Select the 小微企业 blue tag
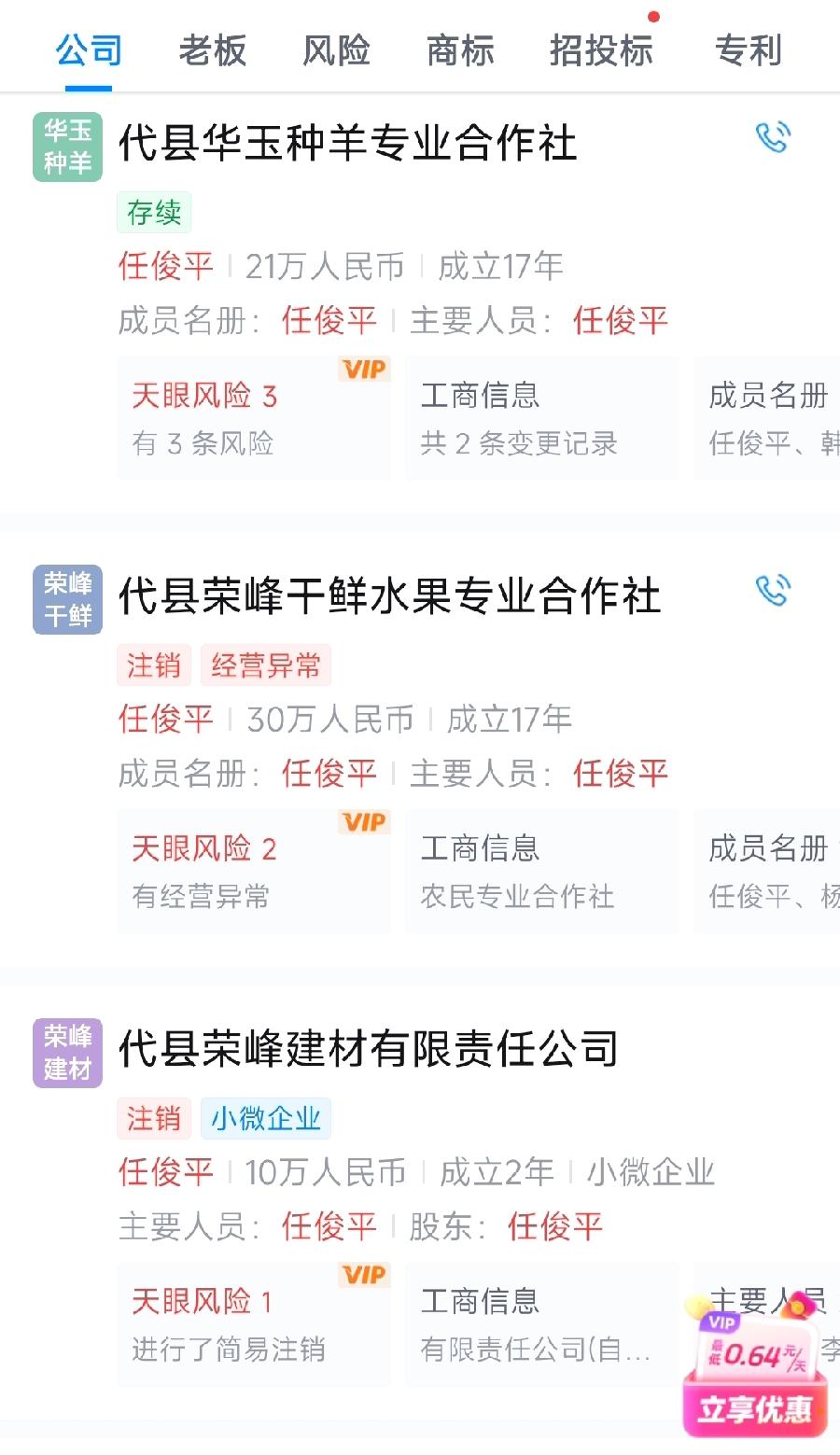 [266, 1118]
